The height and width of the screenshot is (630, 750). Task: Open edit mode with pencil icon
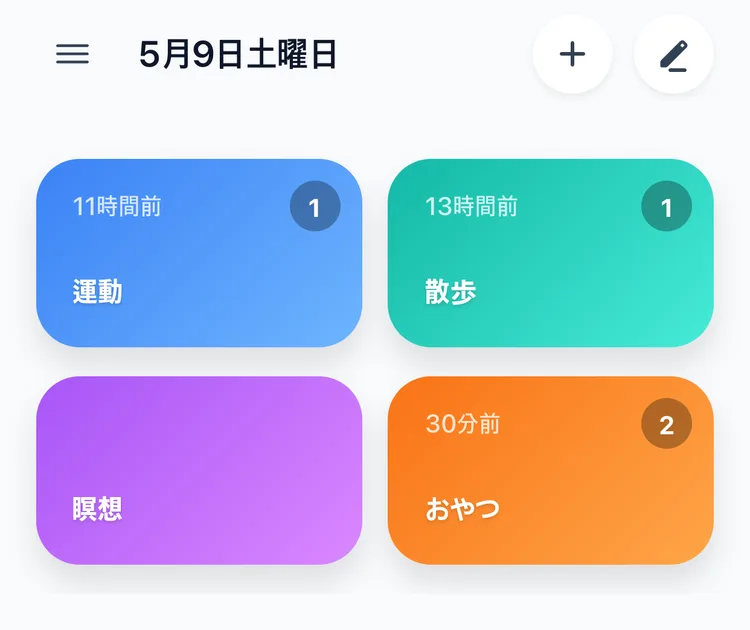pyautogui.click(x=673, y=54)
